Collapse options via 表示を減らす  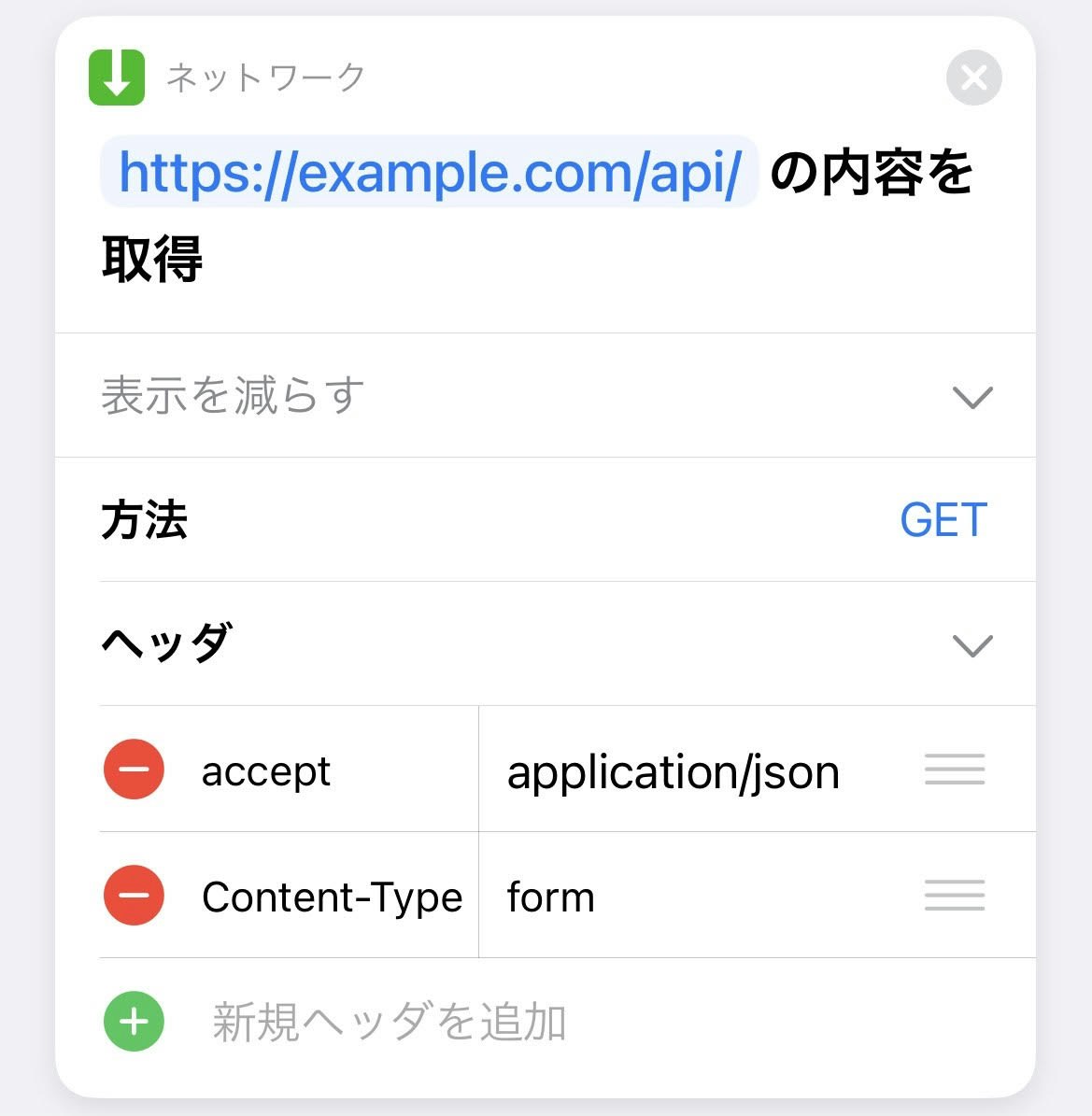tap(545, 395)
